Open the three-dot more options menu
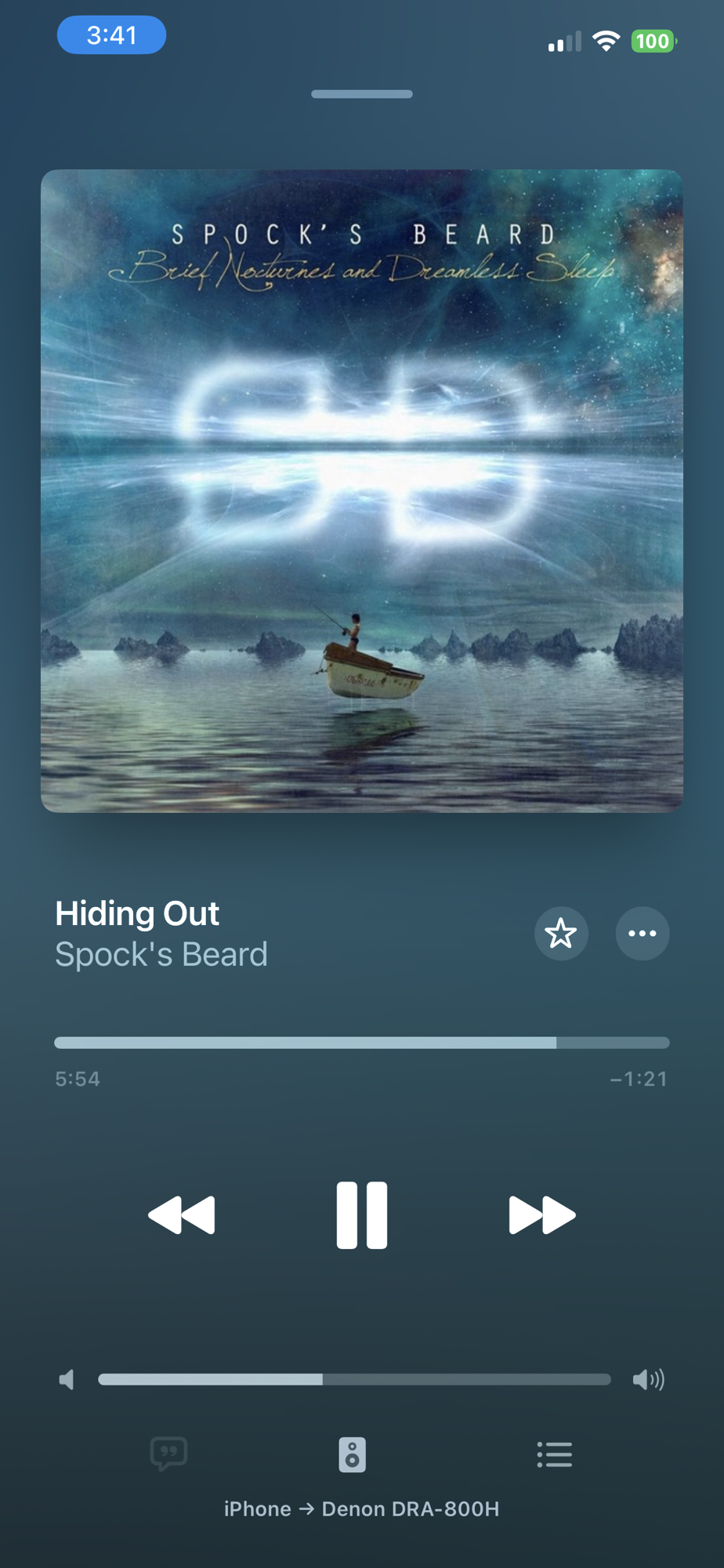This screenshot has width=724, height=1568. pyautogui.click(x=643, y=933)
